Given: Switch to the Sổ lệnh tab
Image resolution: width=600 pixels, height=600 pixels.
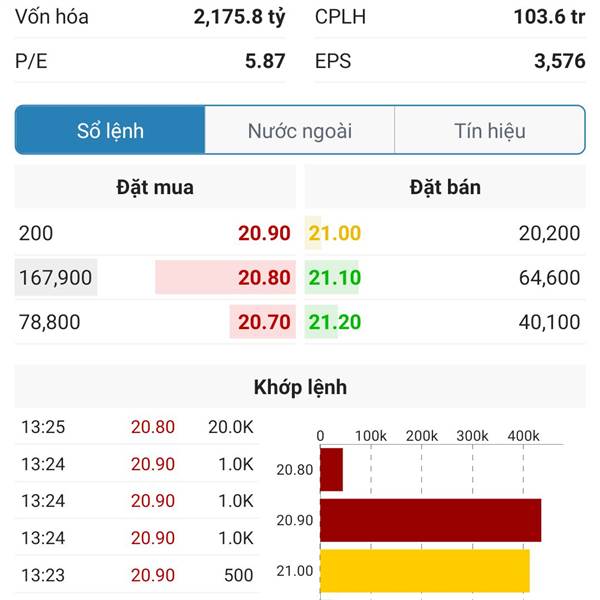Looking at the screenshot, I should coord(110,131).
